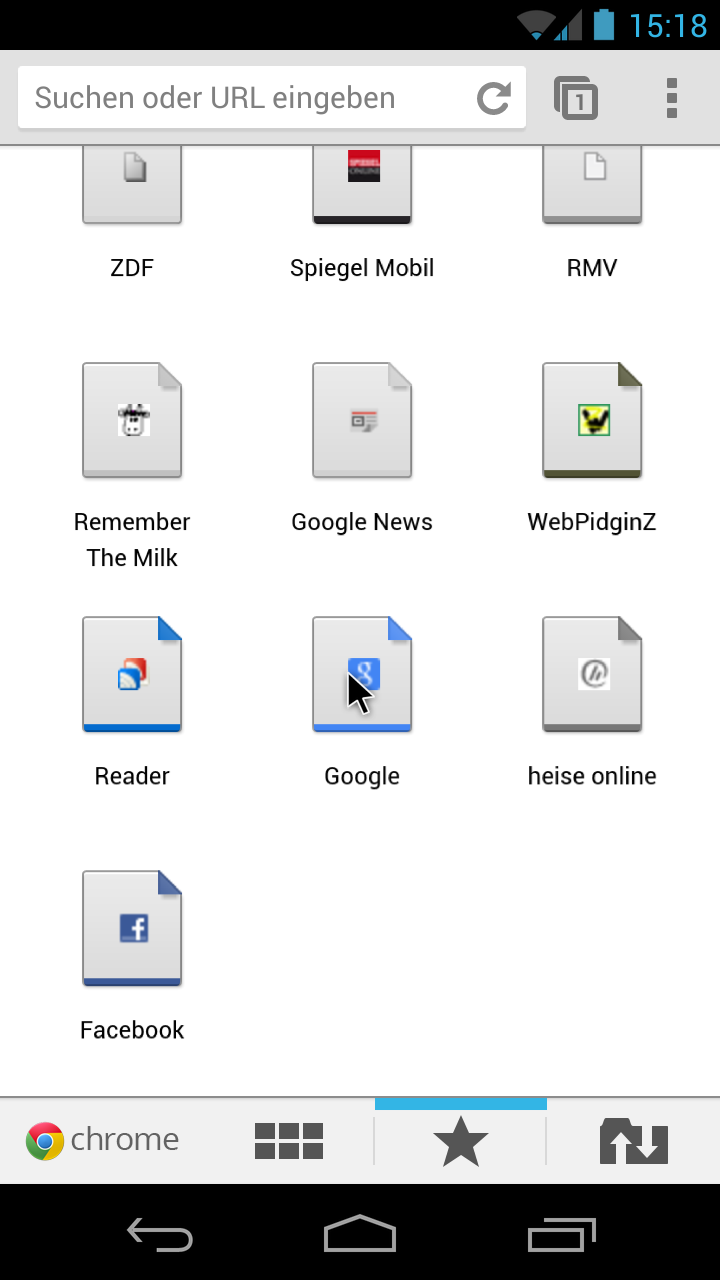Select the bookmarks star tab
This screenshot has width=720, height=1280.
460,1141
